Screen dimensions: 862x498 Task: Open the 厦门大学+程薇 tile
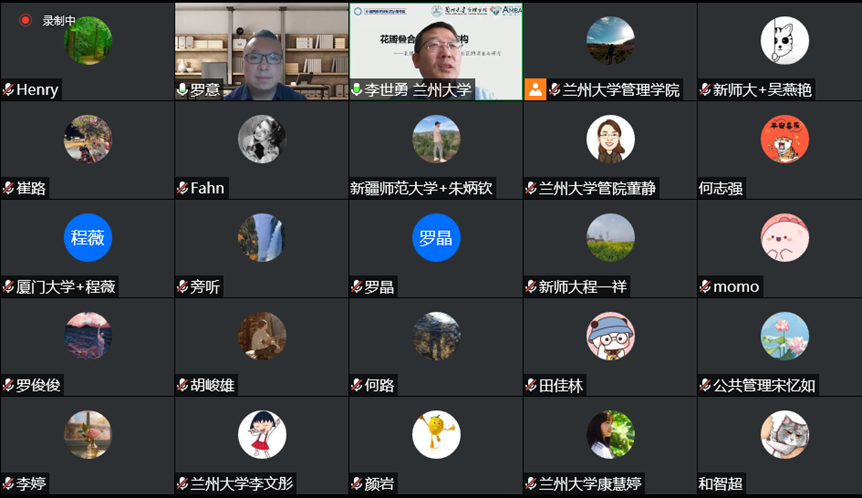point(87,247)
